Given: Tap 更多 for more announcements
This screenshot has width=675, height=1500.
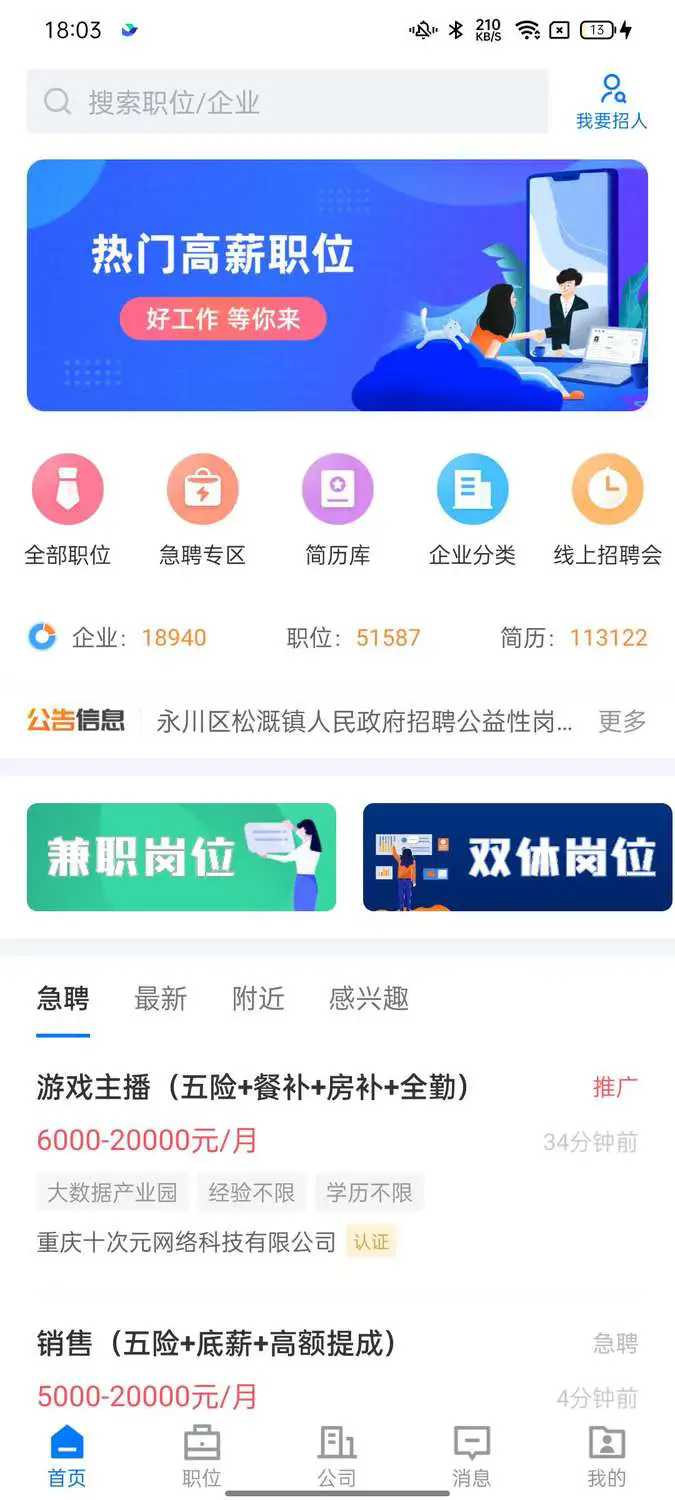Looking at the screenshot, I should (x=622, y=721).
